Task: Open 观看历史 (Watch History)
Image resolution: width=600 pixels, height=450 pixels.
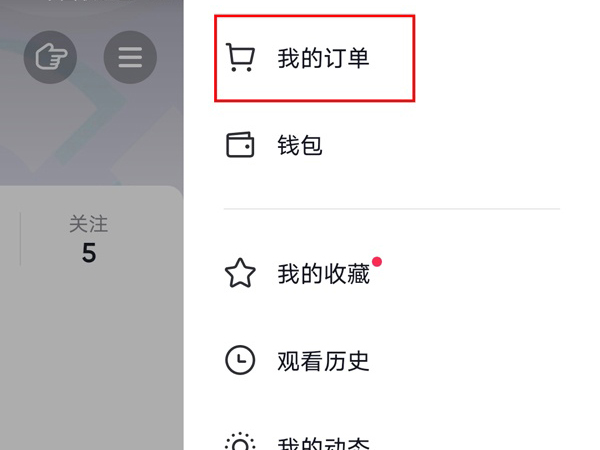Action: 322,360
